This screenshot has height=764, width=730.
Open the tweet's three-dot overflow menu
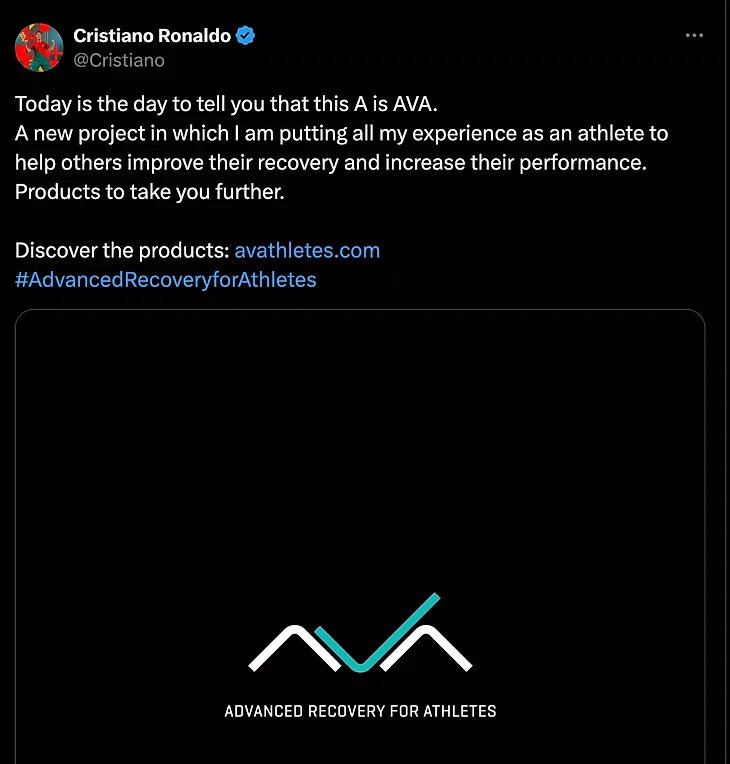tap(694, 35)
